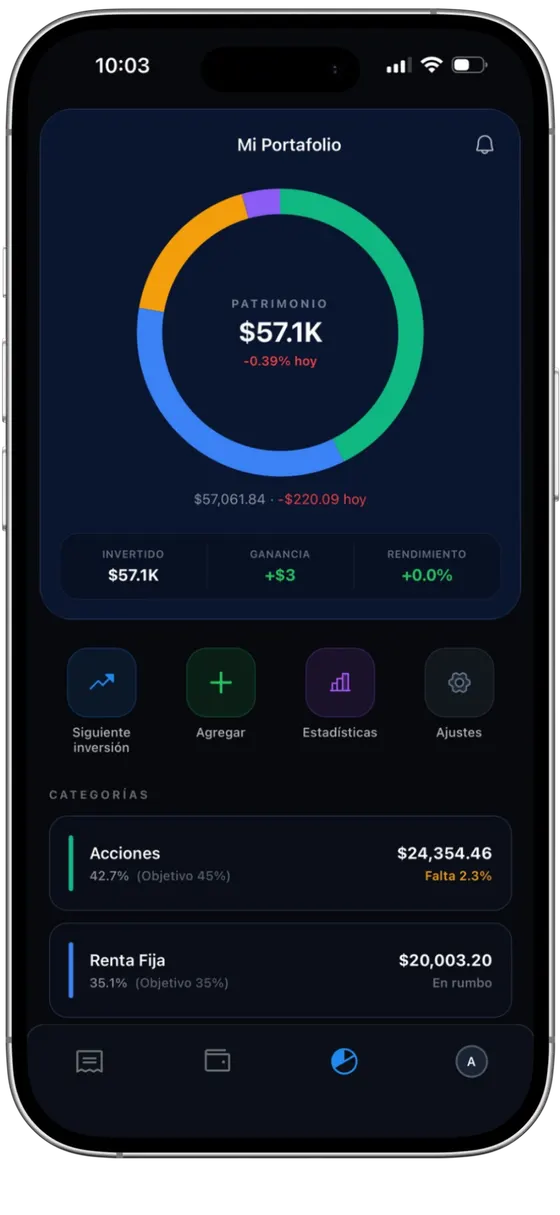Switch to the receipts tab in bottom bar

point(90,1061)
